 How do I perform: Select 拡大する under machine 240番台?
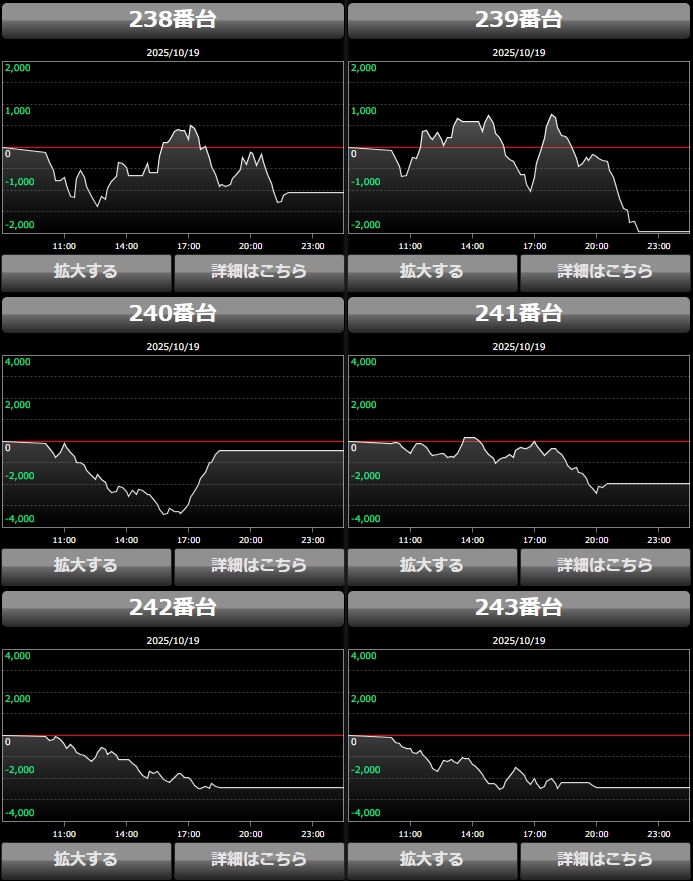86,565
